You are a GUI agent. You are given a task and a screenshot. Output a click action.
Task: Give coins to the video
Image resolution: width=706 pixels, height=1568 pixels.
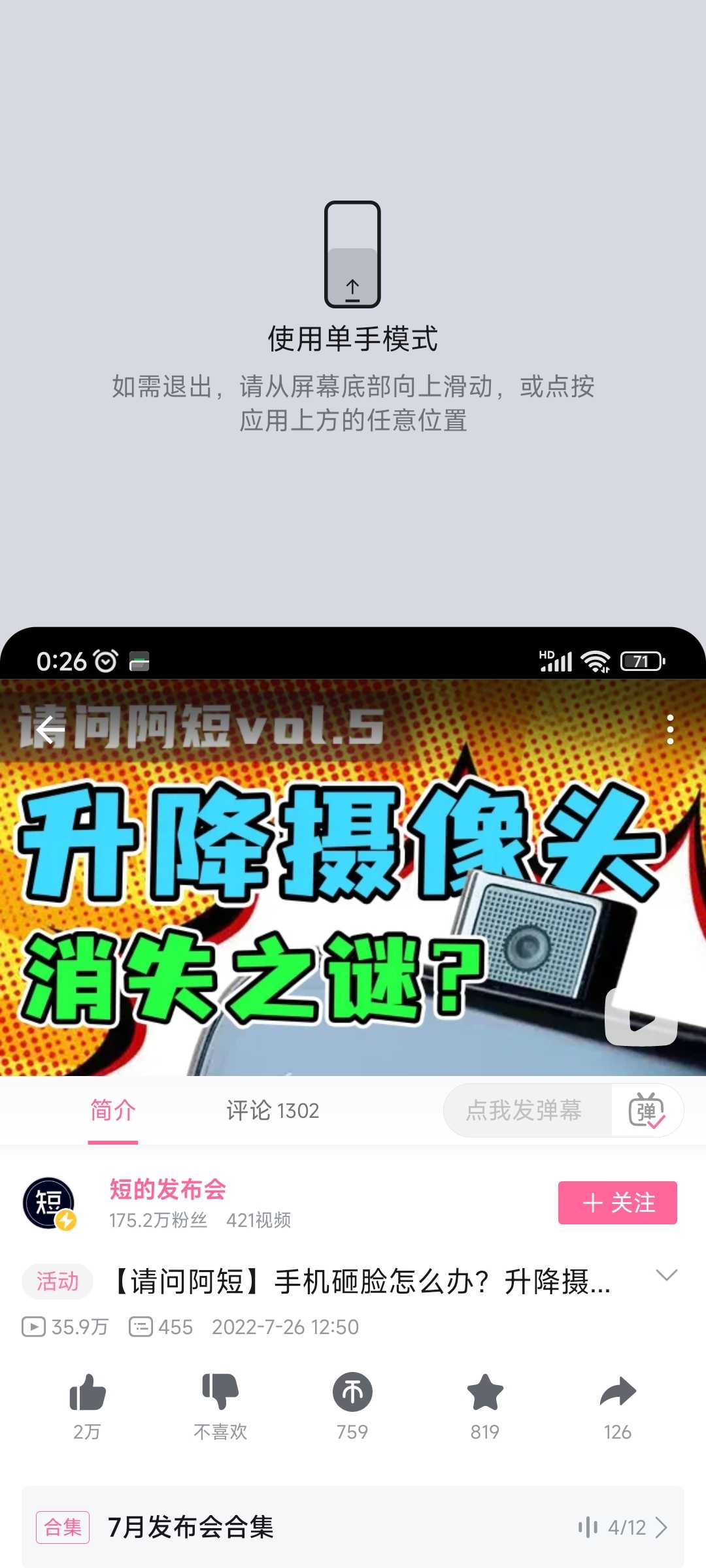click(352, 1393)
